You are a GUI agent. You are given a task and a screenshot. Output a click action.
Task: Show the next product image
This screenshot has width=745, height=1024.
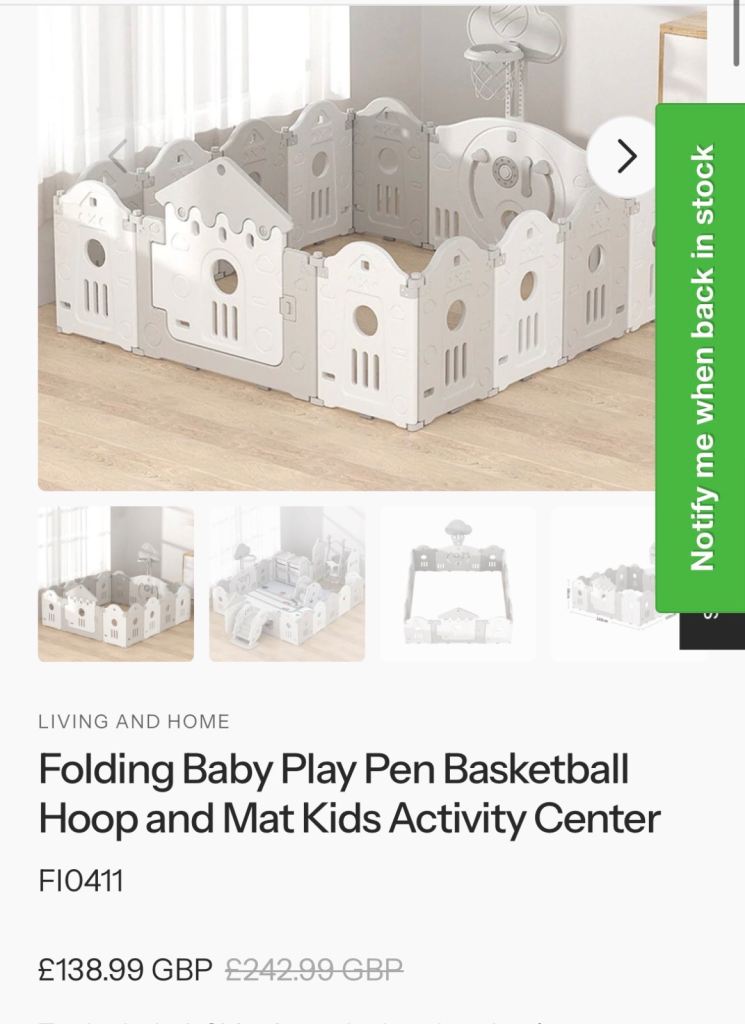(626, 156)
